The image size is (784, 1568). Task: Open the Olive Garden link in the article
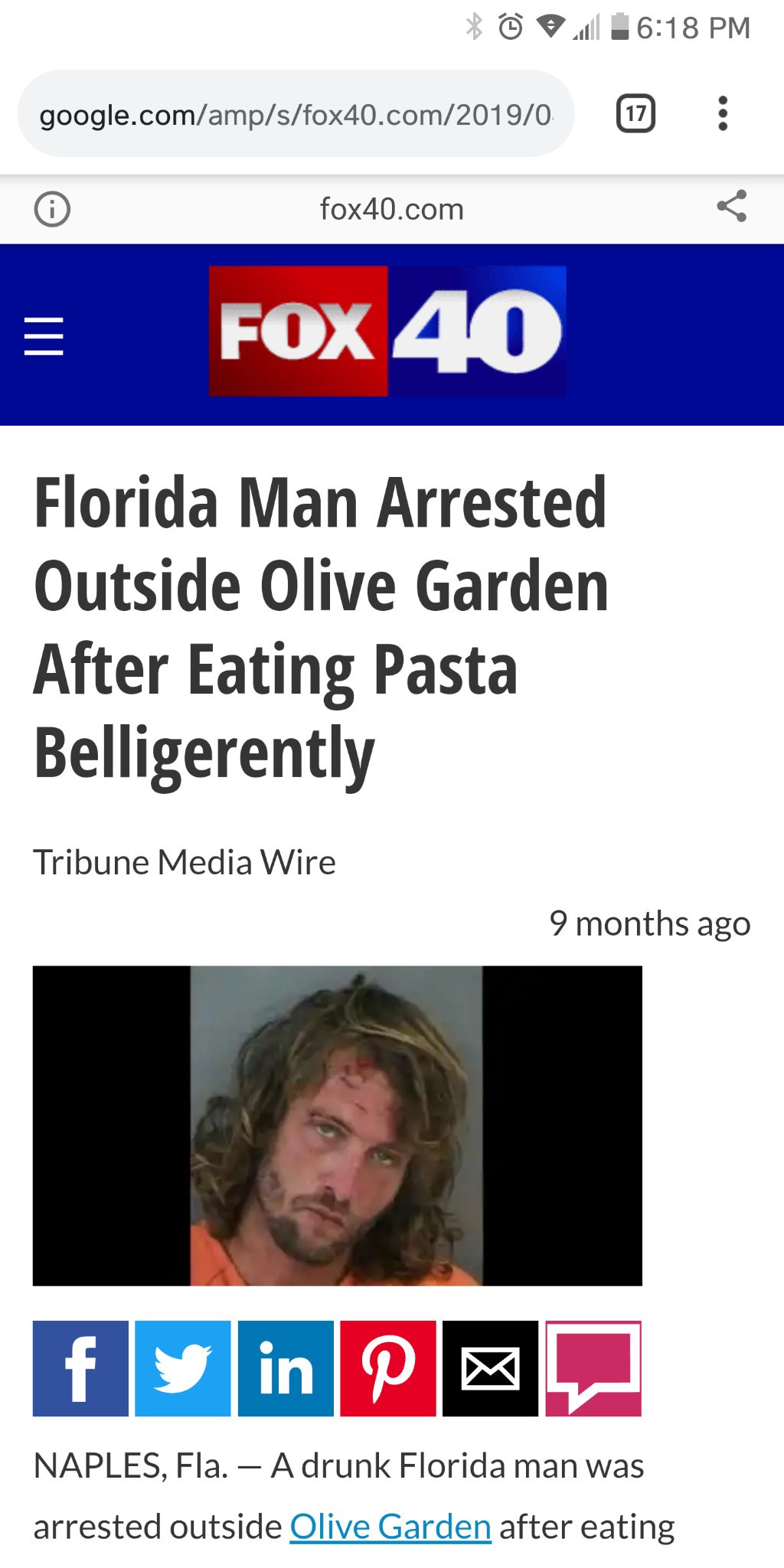(x=389, y=1526)
